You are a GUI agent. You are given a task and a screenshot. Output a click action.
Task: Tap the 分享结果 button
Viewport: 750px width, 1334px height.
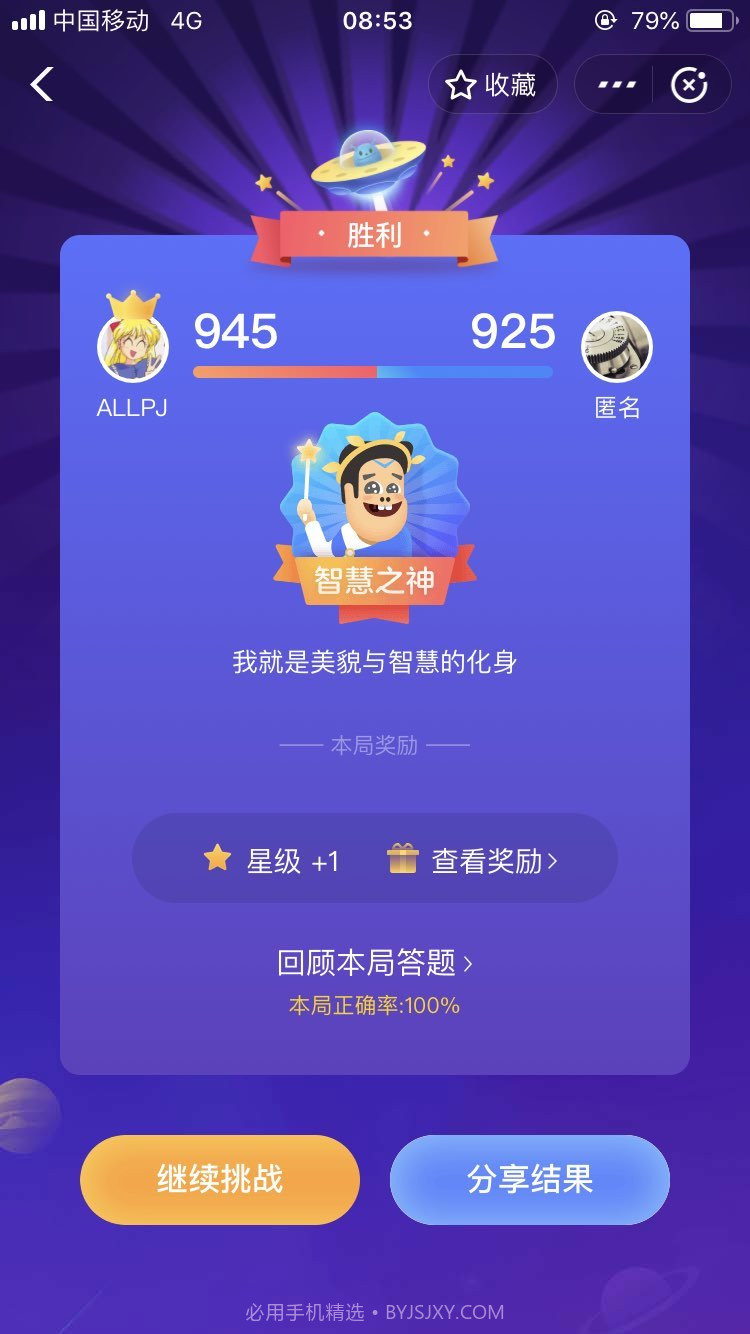[530, 1179]
